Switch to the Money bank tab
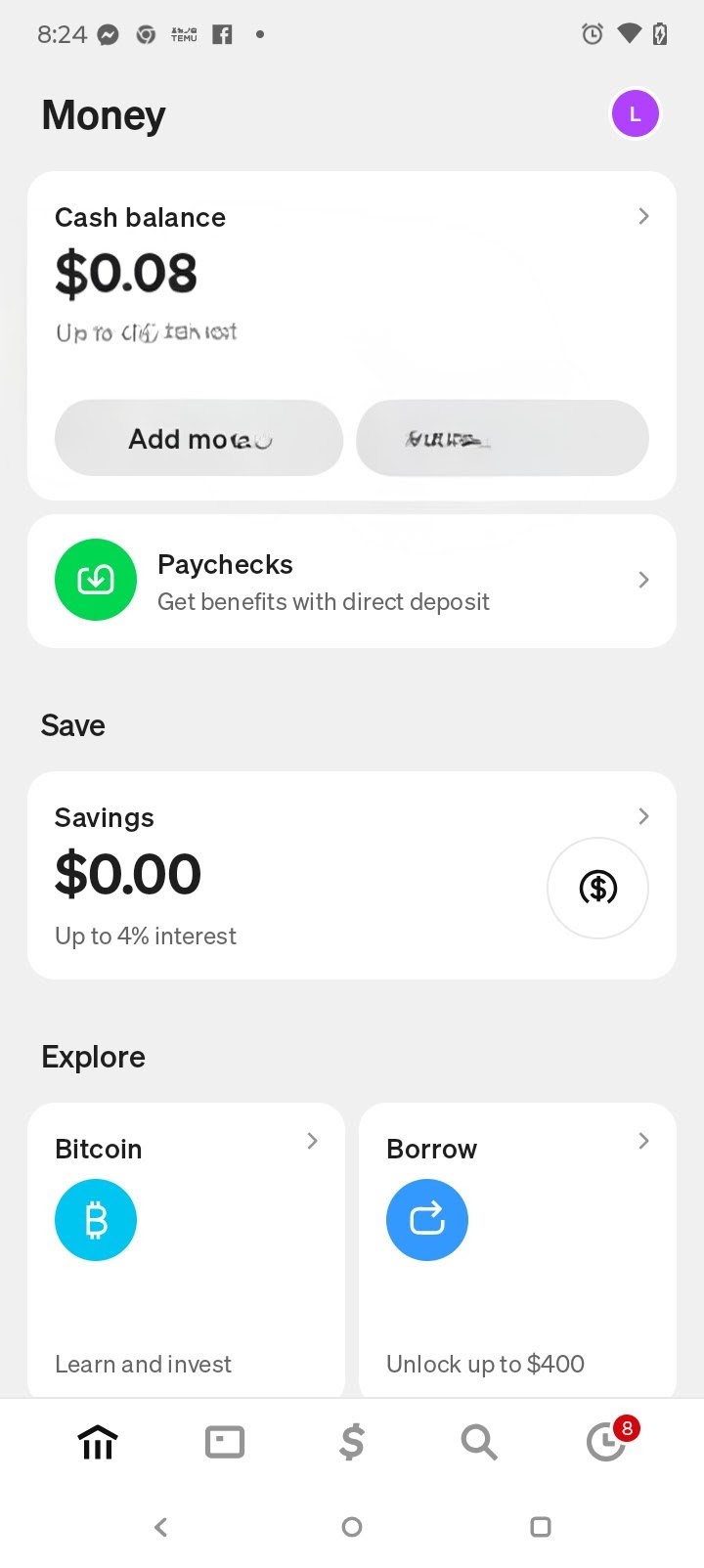The height and width of the screenshot is (1568, 704). (x=98, y=1442)
